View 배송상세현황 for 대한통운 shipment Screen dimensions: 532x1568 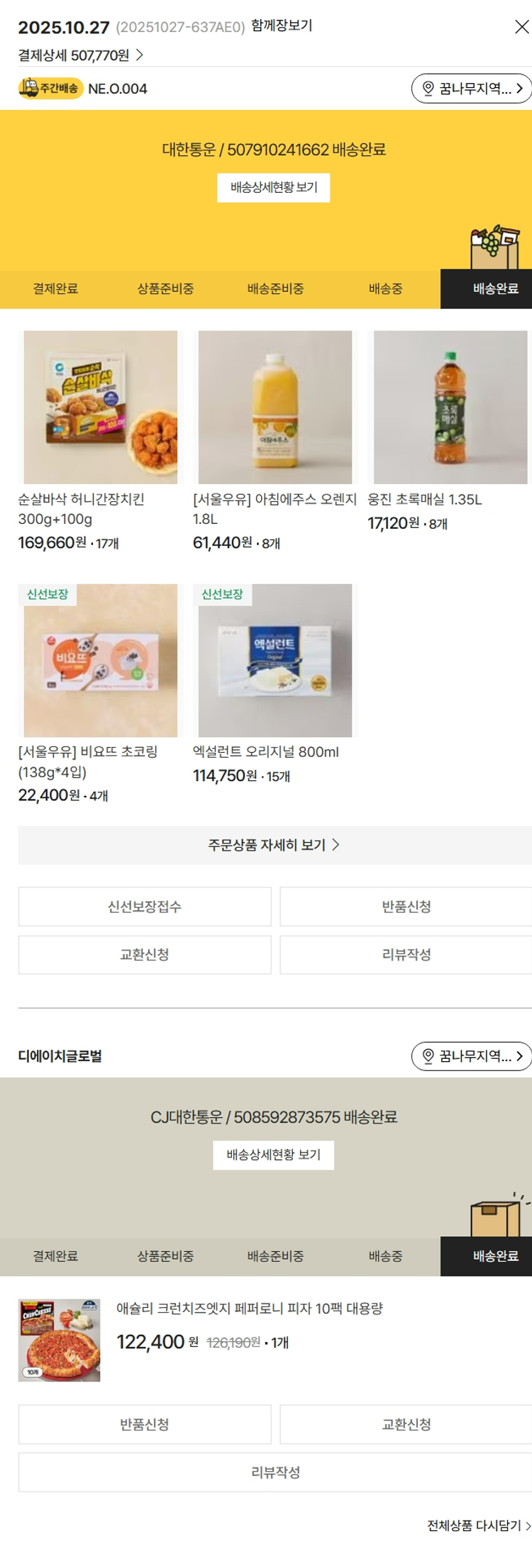point(273,188)
